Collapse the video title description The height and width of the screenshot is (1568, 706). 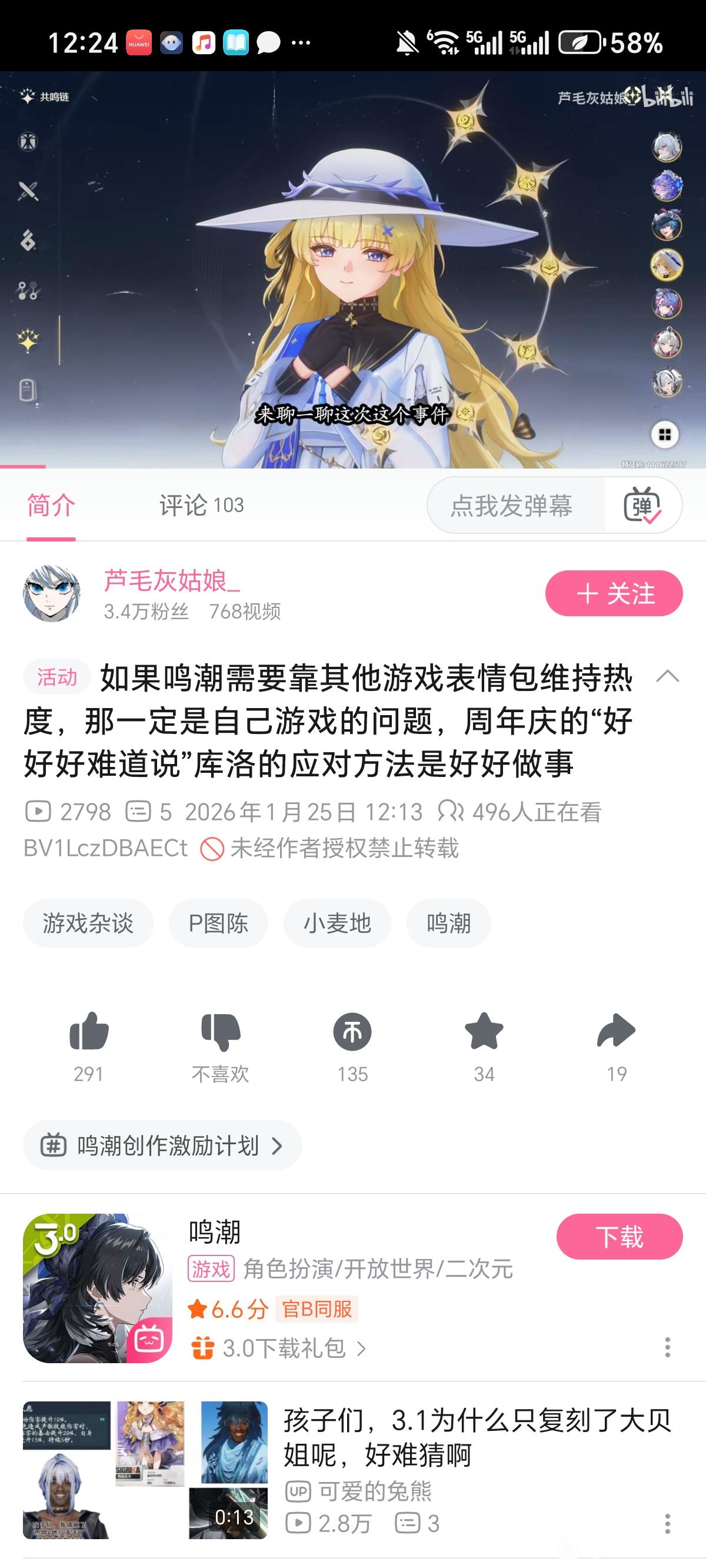tap(668, 677)
